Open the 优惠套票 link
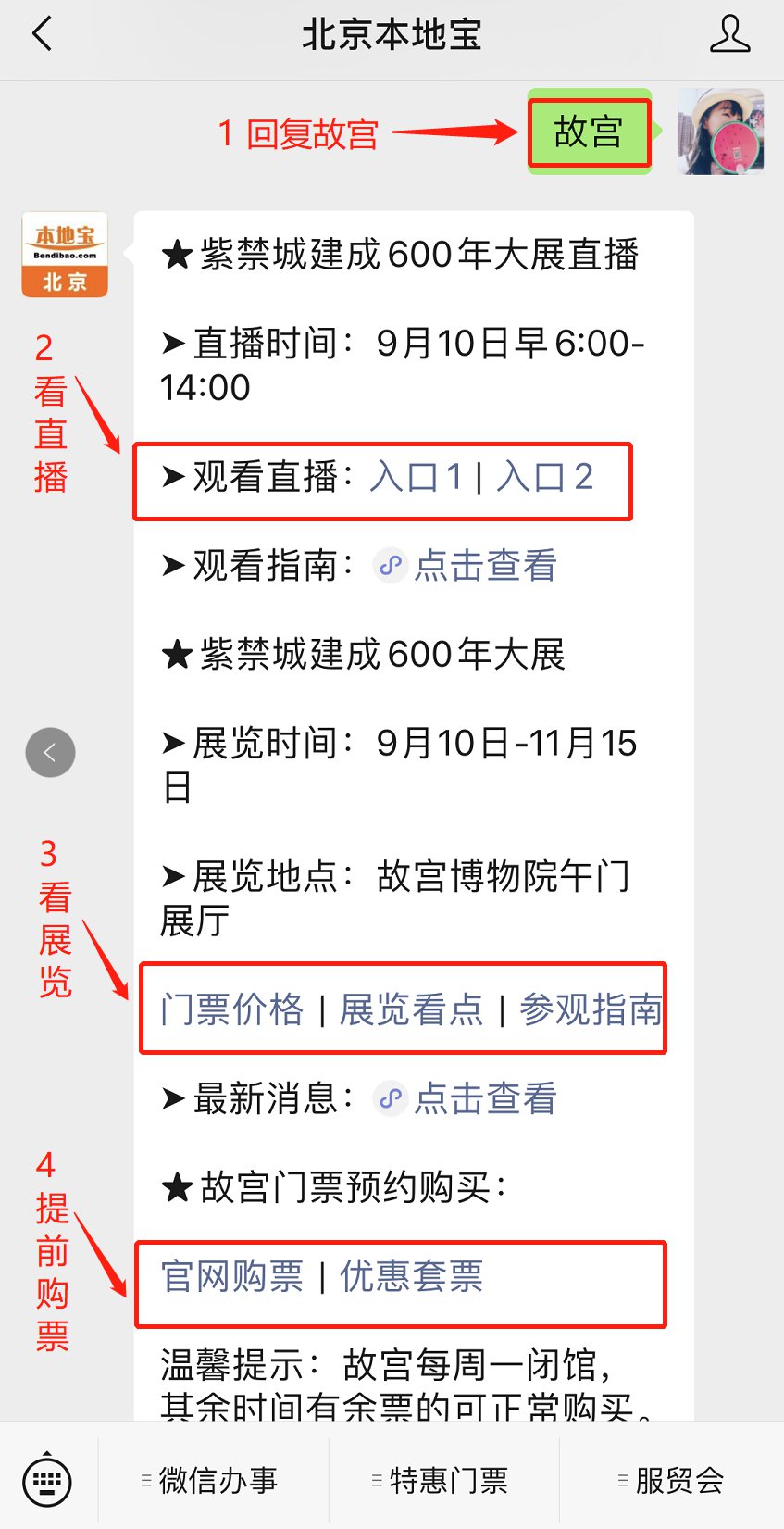 (x=412, y=1276)
